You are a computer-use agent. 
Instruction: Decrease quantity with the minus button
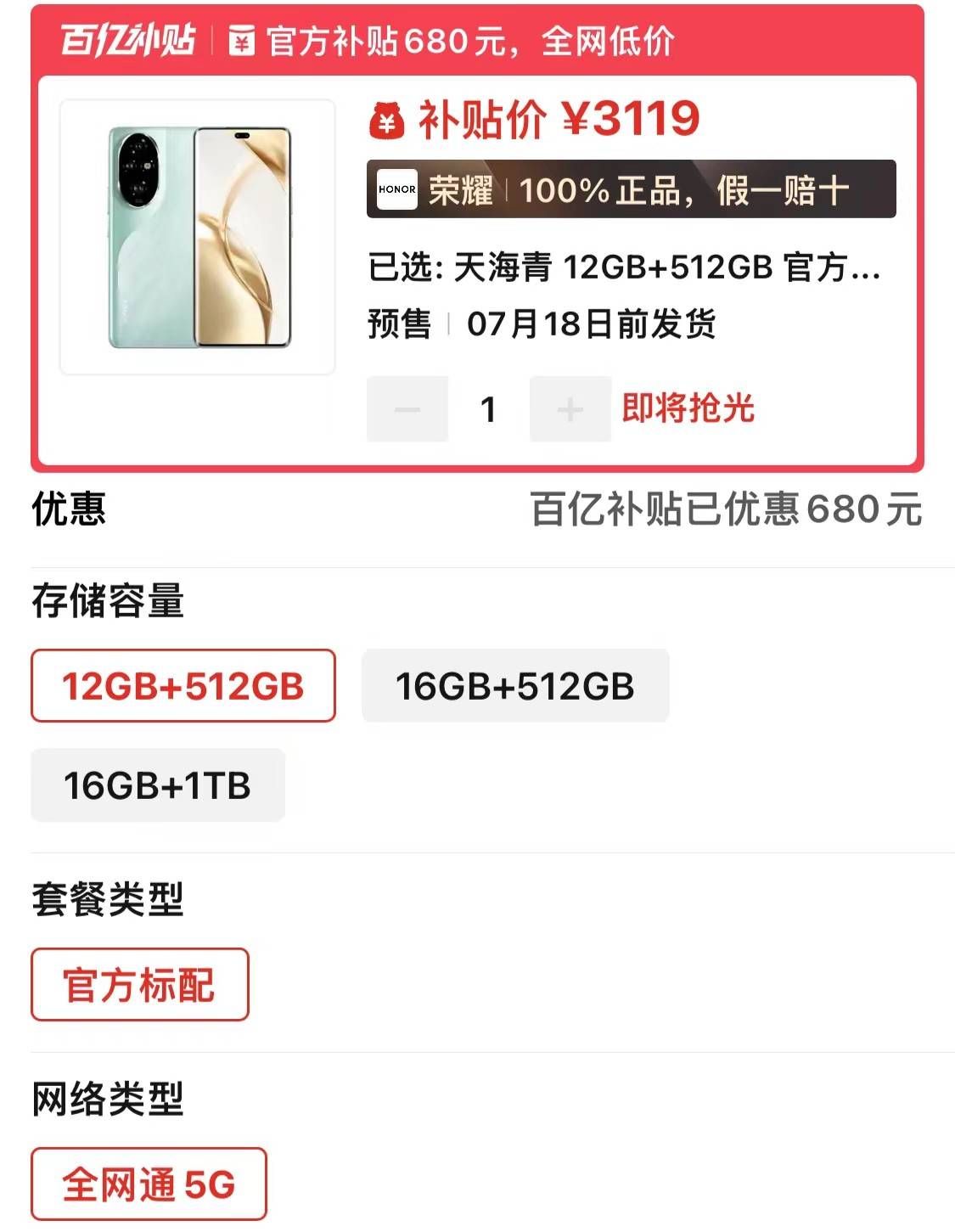pos(407,409)
